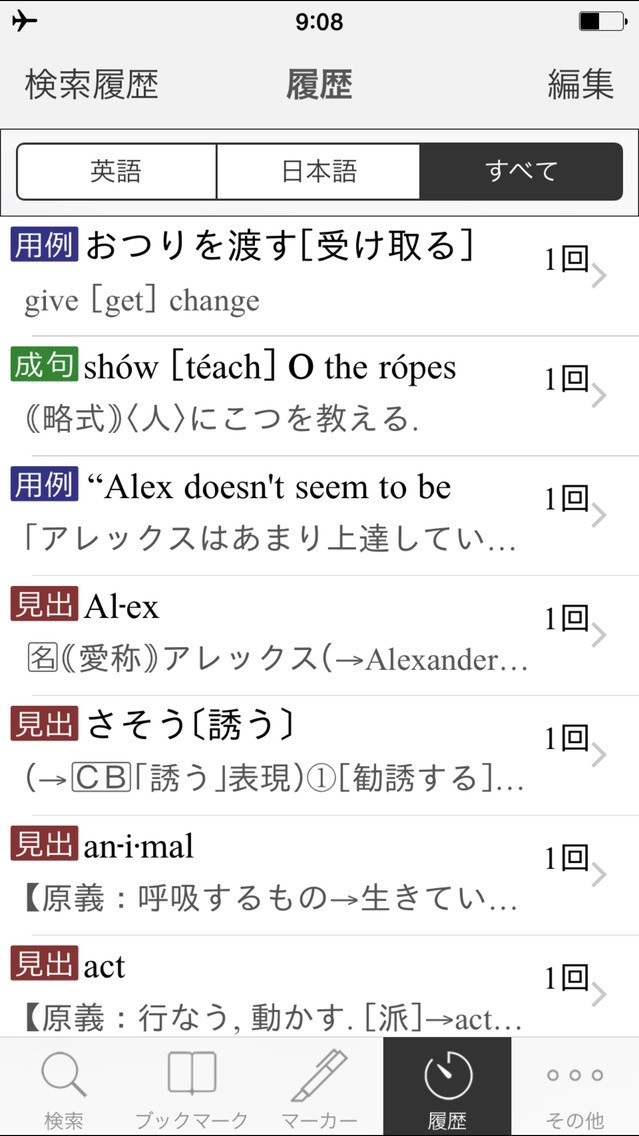Open the ブックマーク tab
The image size is (639, 1136).
(x=191, y=1086)
